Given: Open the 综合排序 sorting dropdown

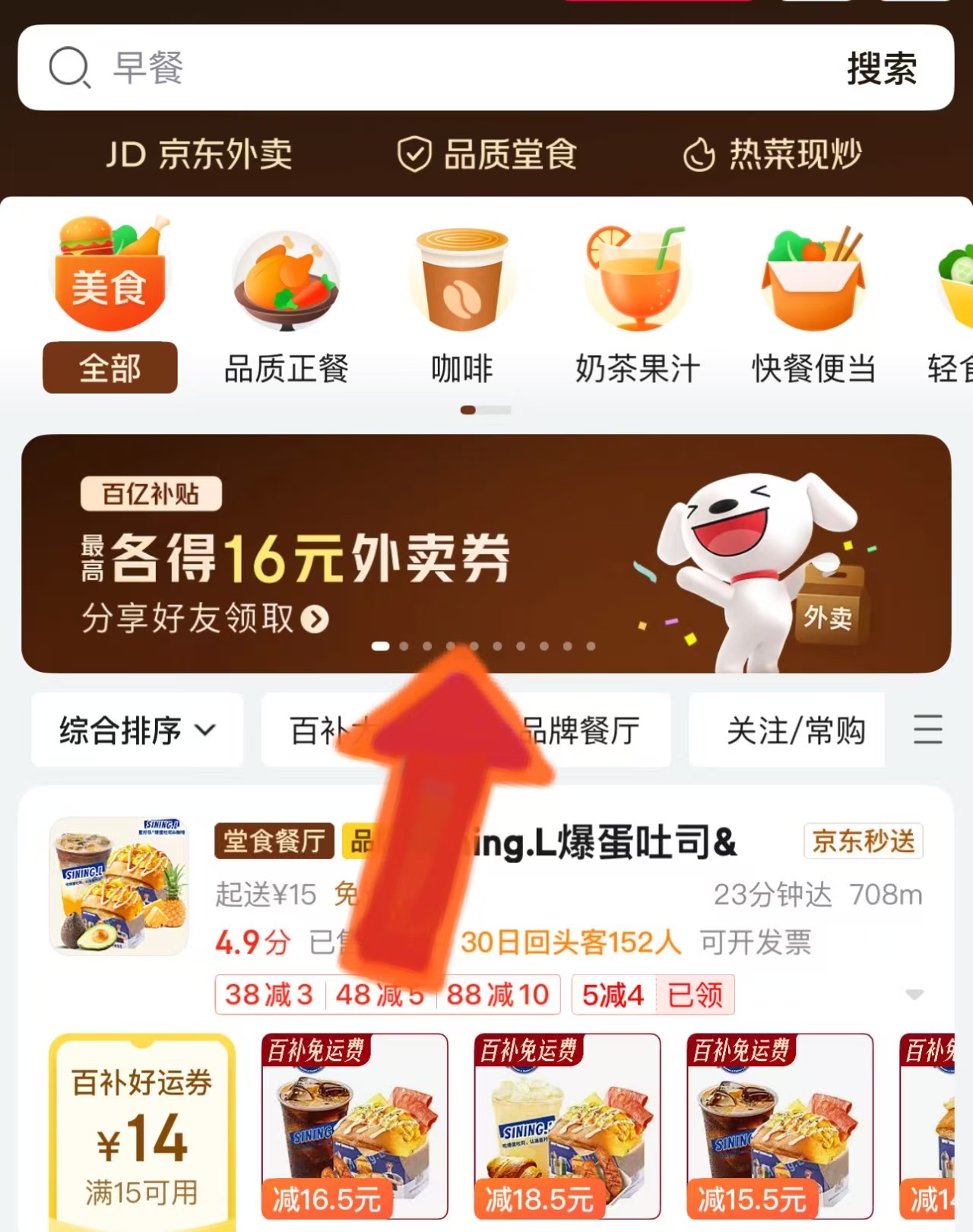Looking at the screenshot, I should click(x=137, y=730).
